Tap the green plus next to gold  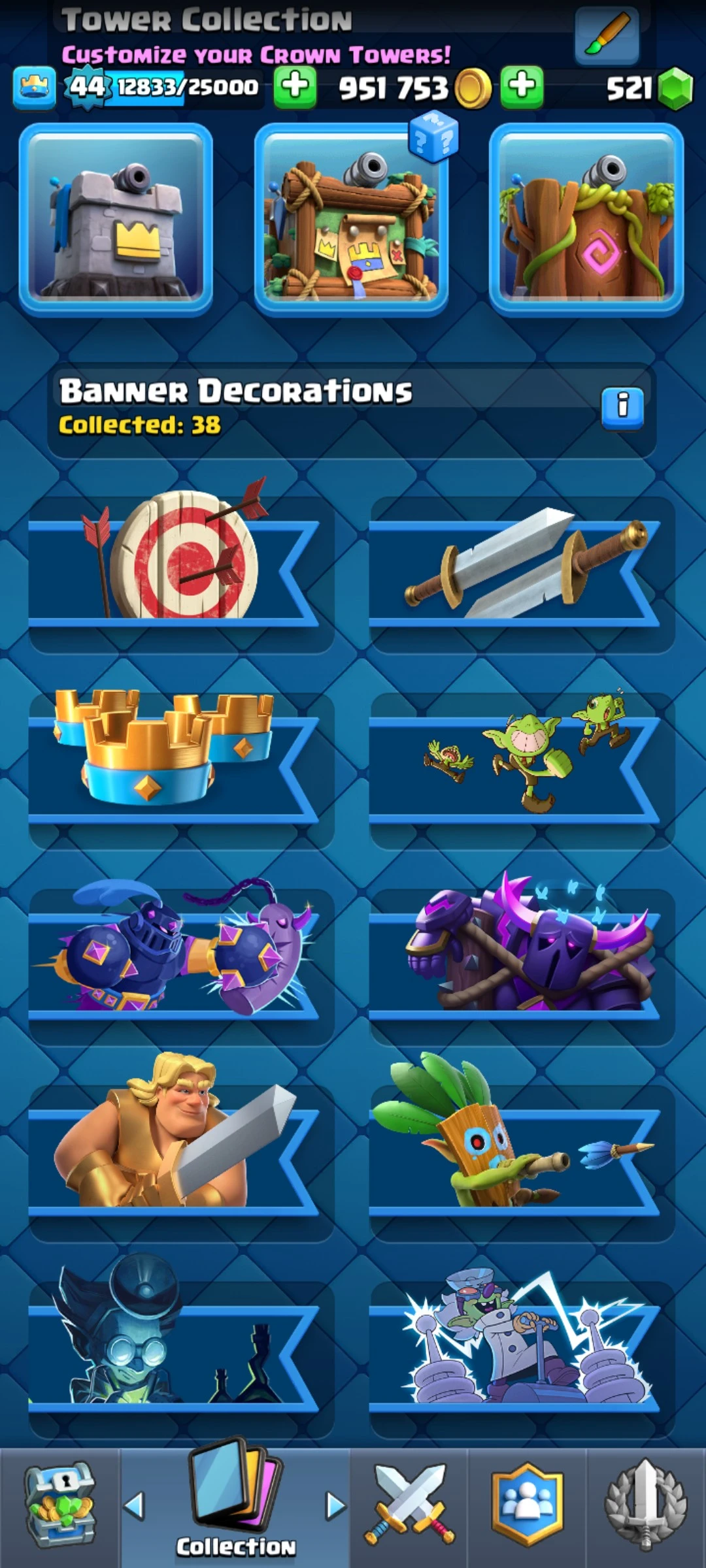pos(522,87)
